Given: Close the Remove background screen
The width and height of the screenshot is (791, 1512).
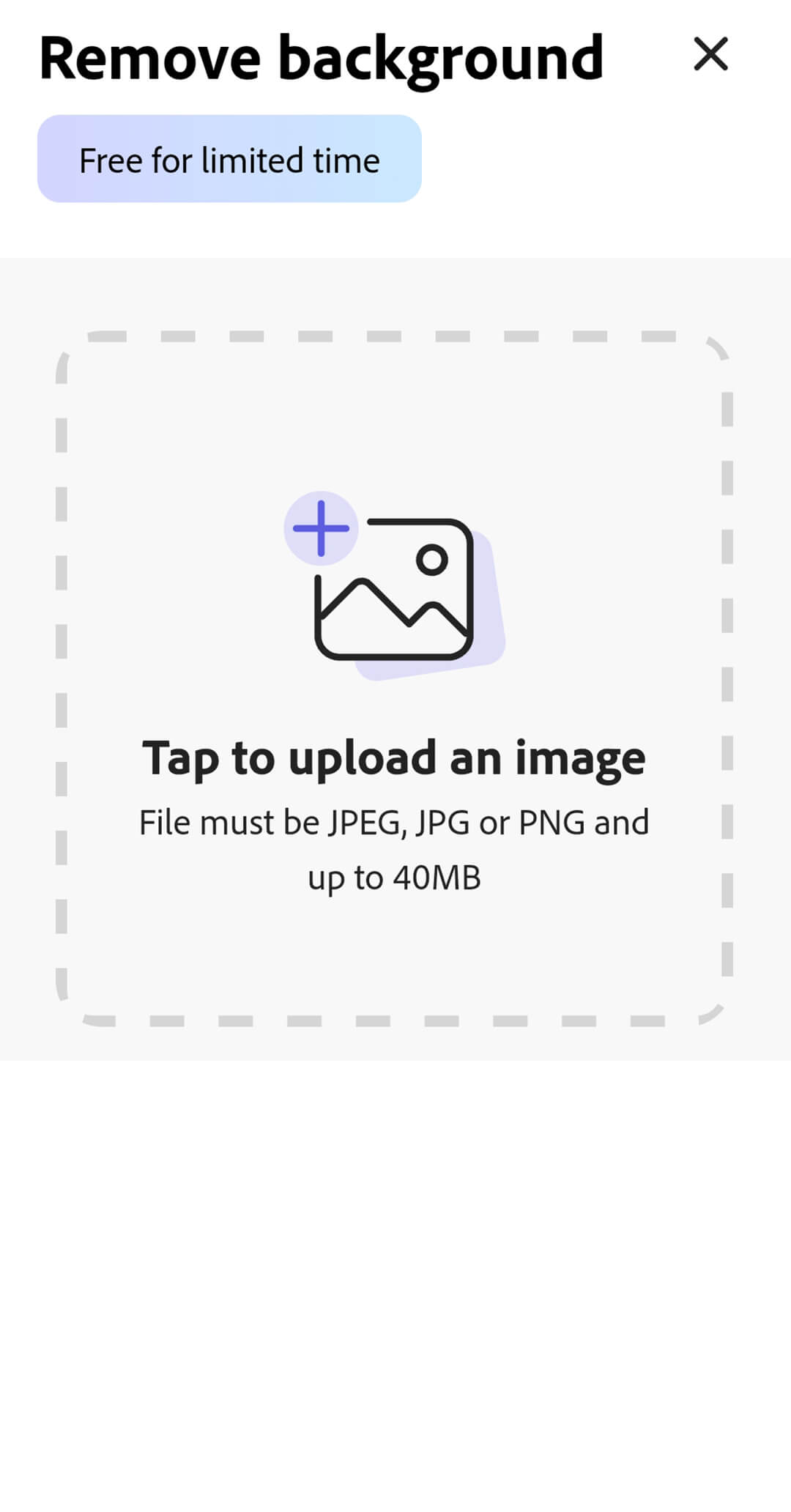Looking at the screenshot, I should [x=710, y=54].
